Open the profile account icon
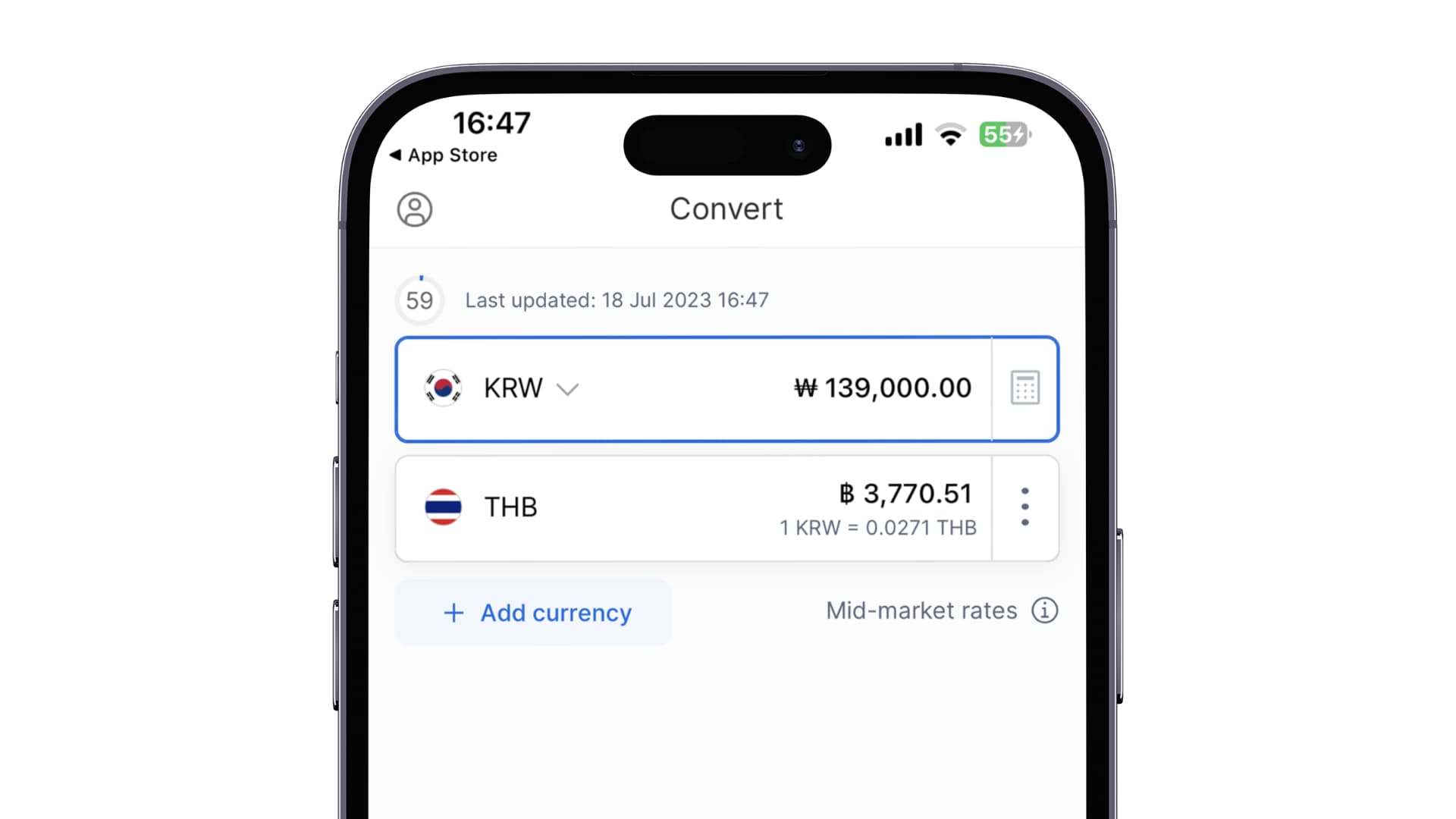Viewport: 1456px width, 819px height. coord(415,210)
